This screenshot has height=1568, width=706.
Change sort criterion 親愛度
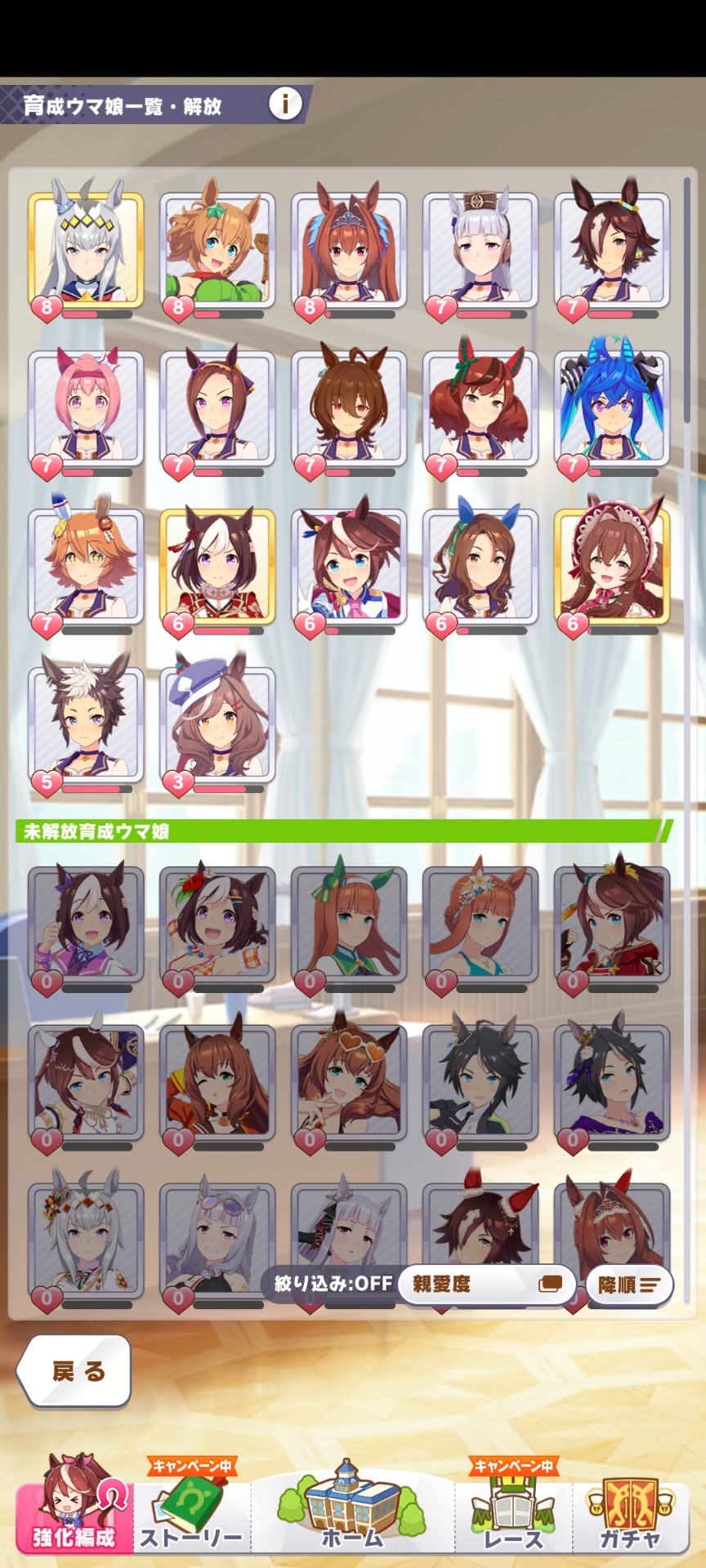pyautogui.click(x=487, y=1285)
